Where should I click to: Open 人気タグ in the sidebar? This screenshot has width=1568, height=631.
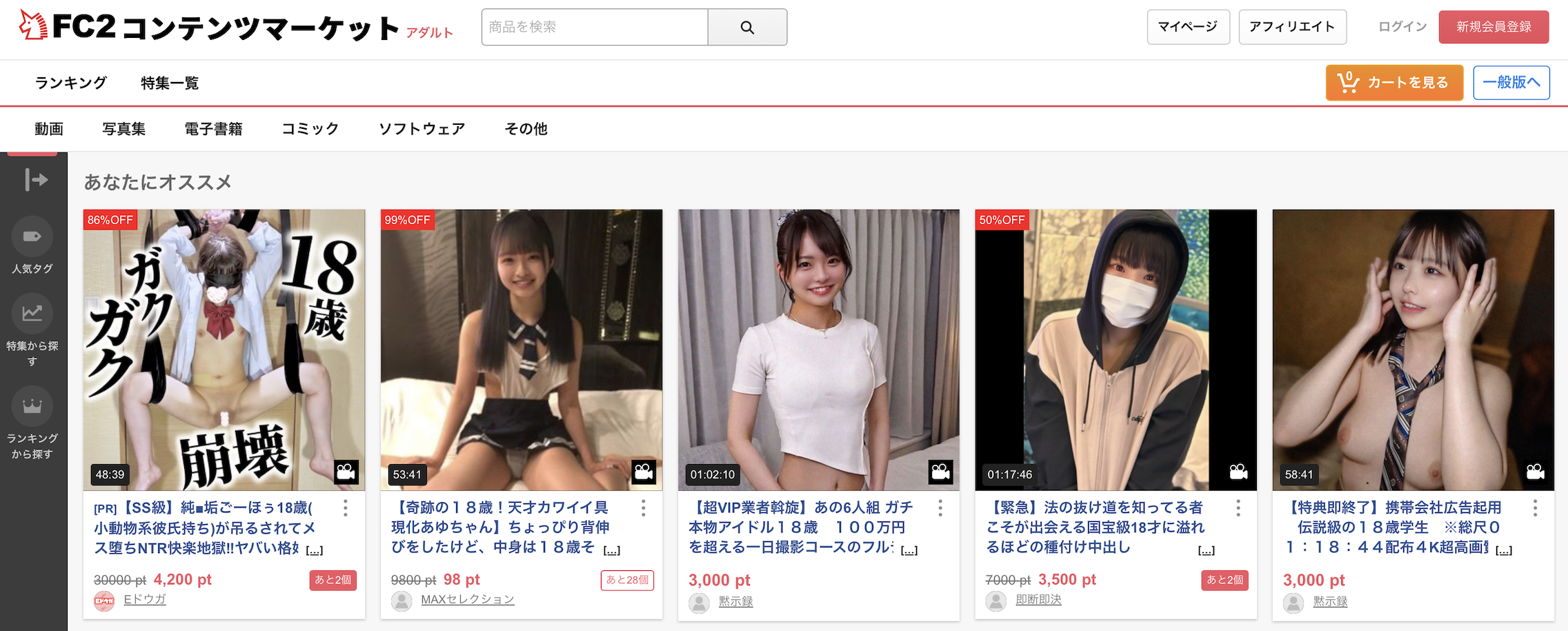click(x=32, y=246)
